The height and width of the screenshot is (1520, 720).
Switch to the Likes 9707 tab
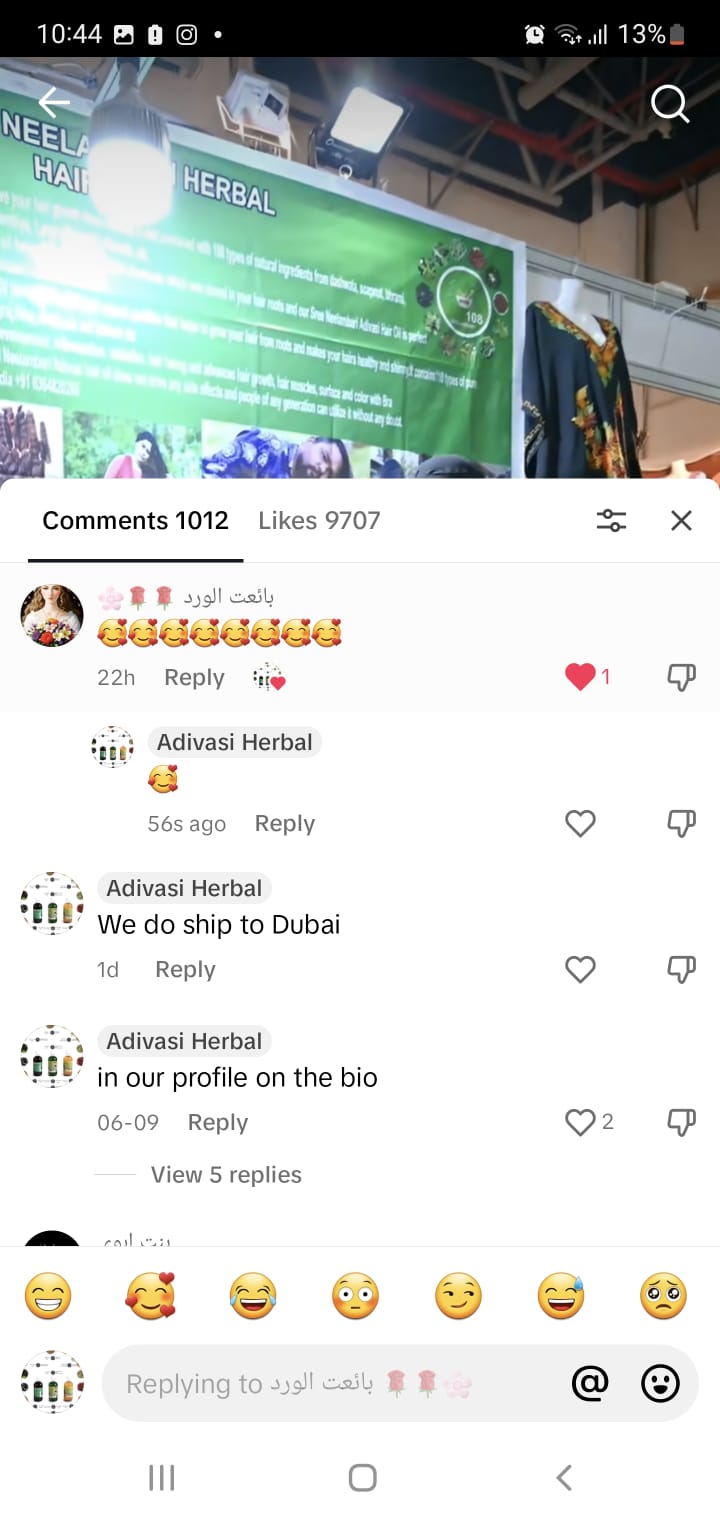319,520
